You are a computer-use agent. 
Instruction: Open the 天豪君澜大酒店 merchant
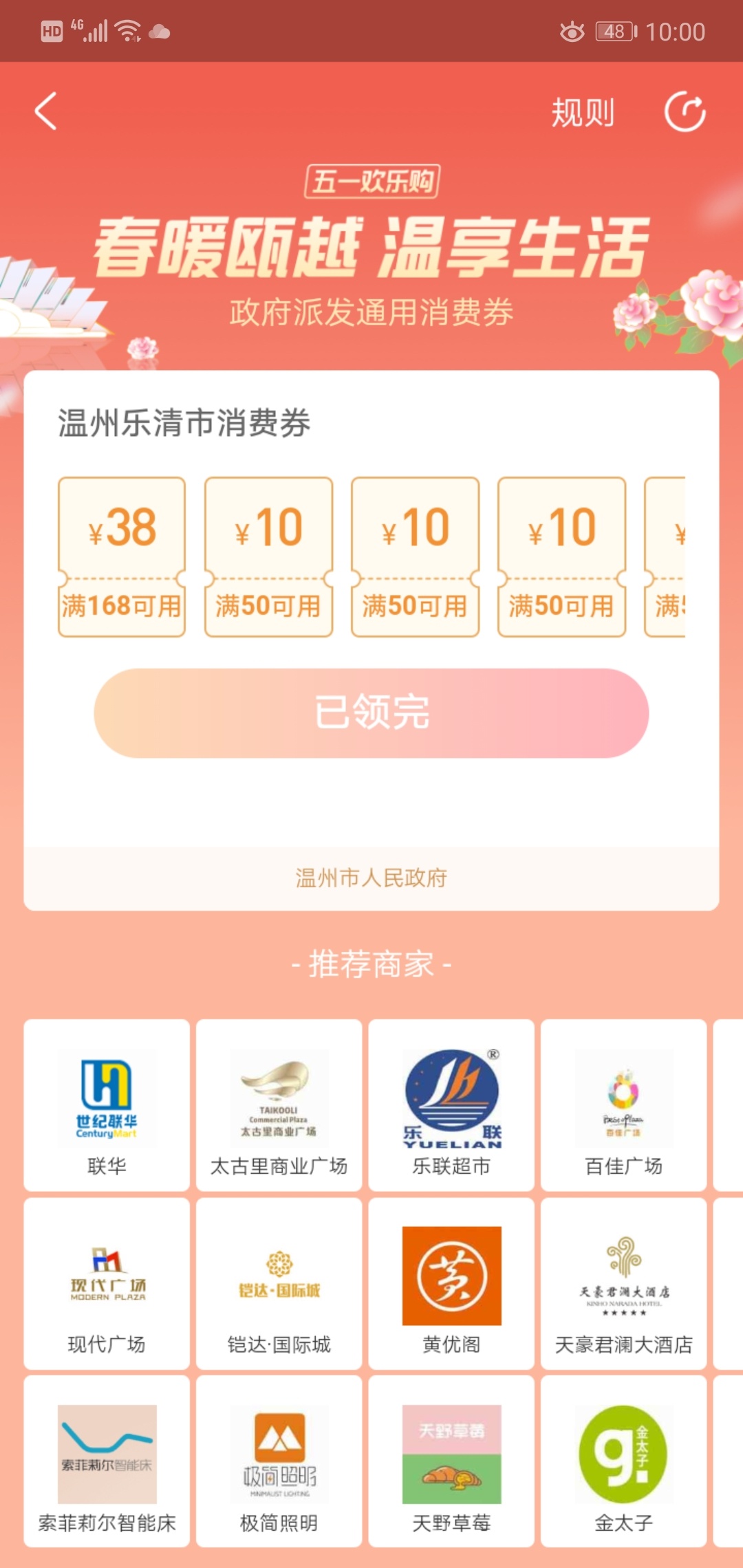[623, 1283]
